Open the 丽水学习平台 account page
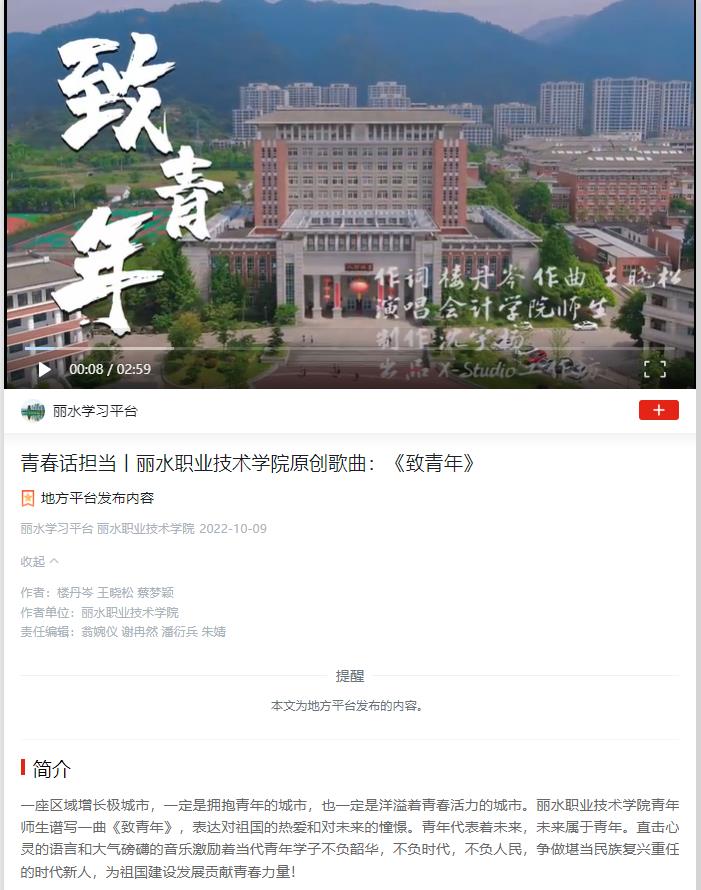The height and width of the screenshot is (890, 701). click(x=95, y=411)
